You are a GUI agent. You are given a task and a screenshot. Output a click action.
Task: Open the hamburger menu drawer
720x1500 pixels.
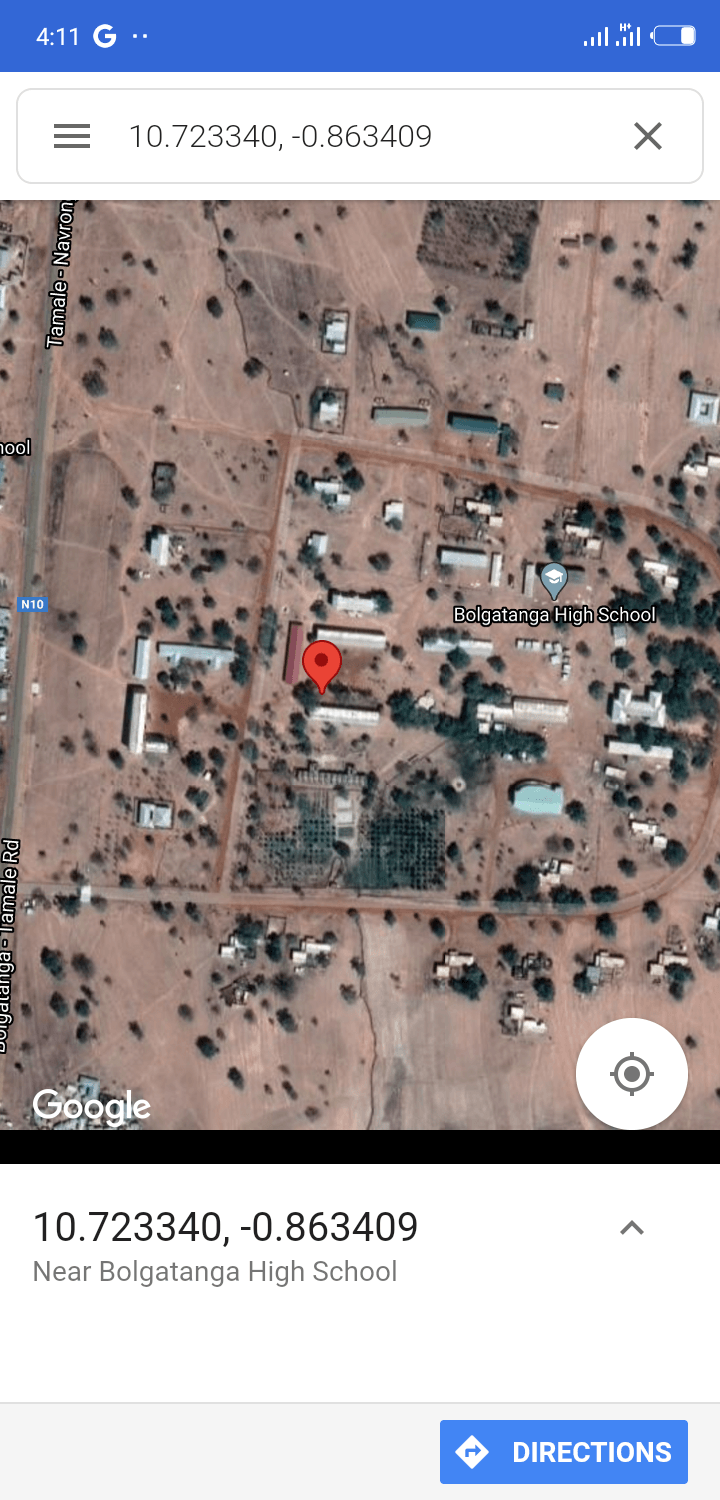(72, 136)
